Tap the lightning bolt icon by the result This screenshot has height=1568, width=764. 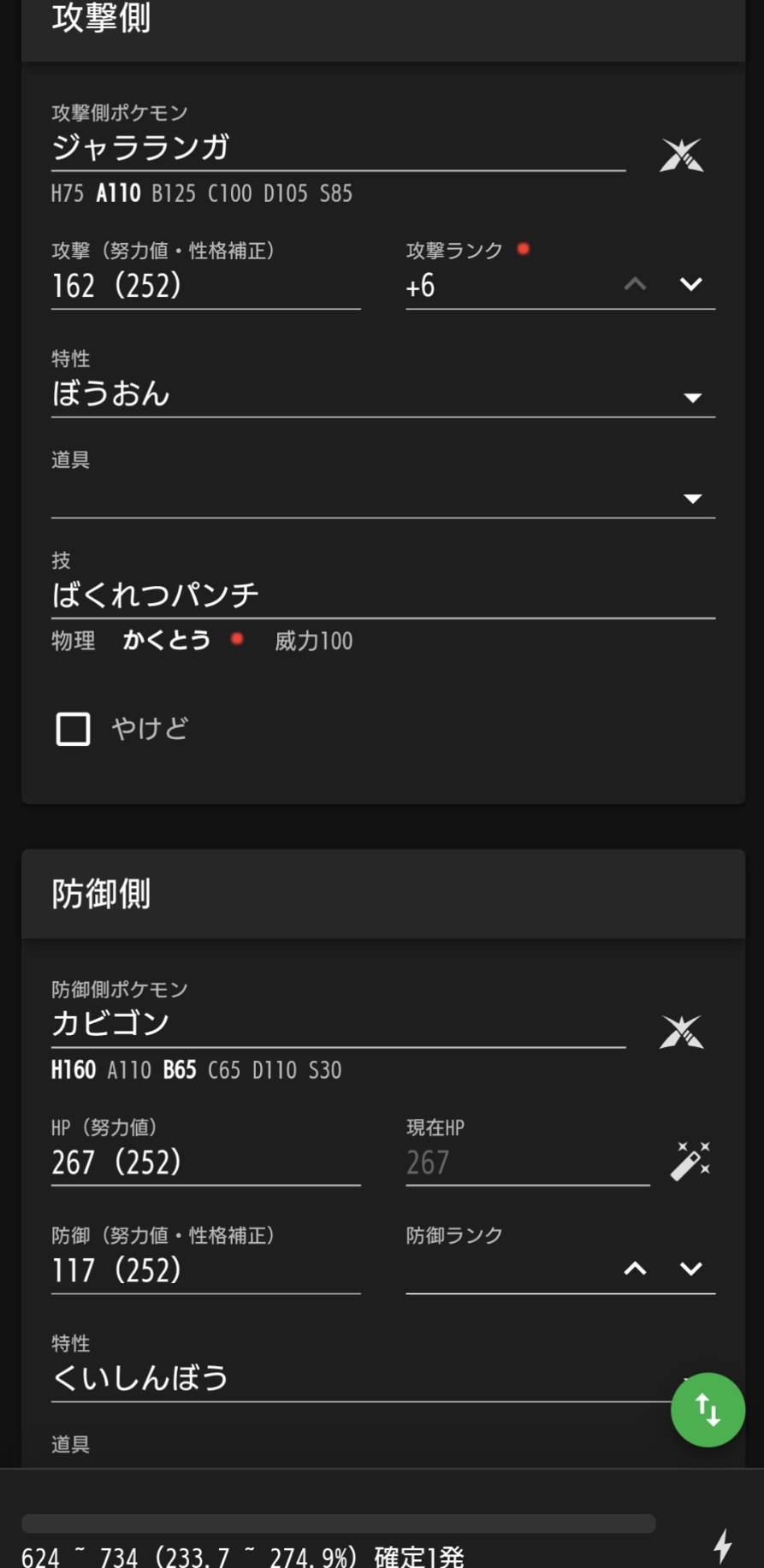[723, 1547]
